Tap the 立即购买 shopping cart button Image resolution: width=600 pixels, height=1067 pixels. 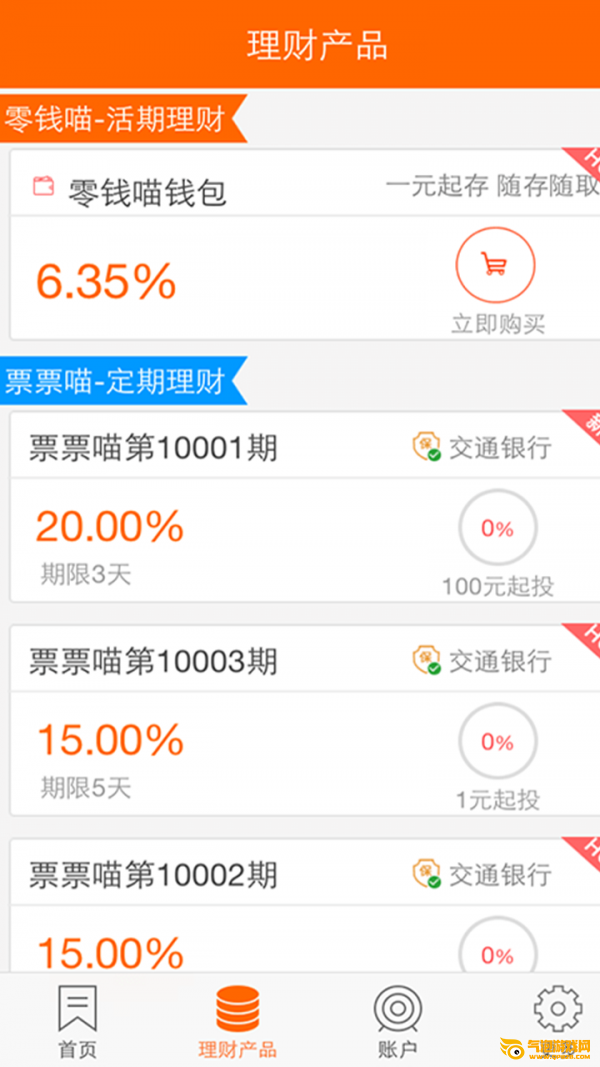click(495, 265)
